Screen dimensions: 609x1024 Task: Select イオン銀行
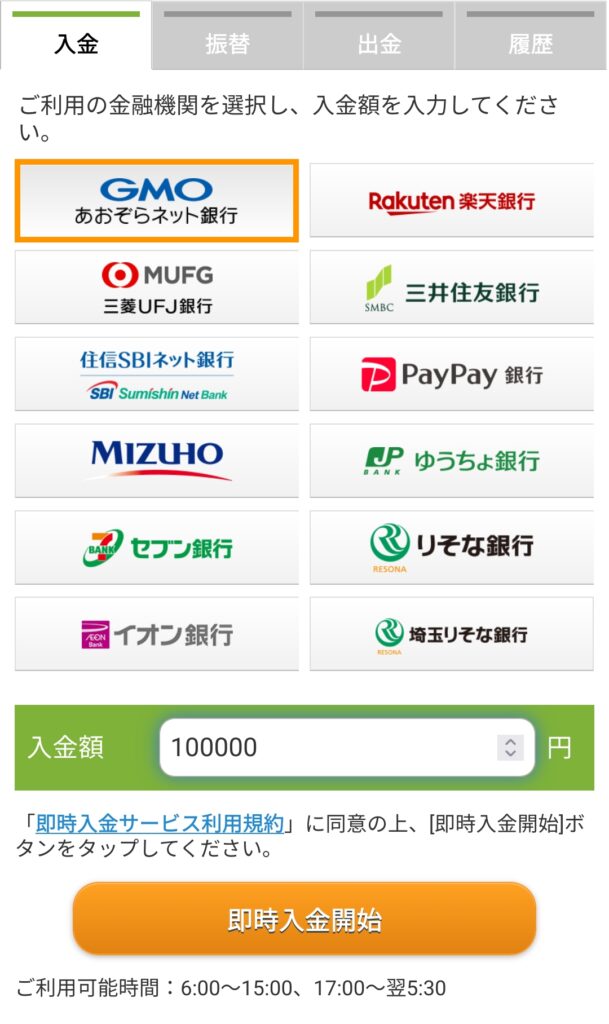(156, 633)
